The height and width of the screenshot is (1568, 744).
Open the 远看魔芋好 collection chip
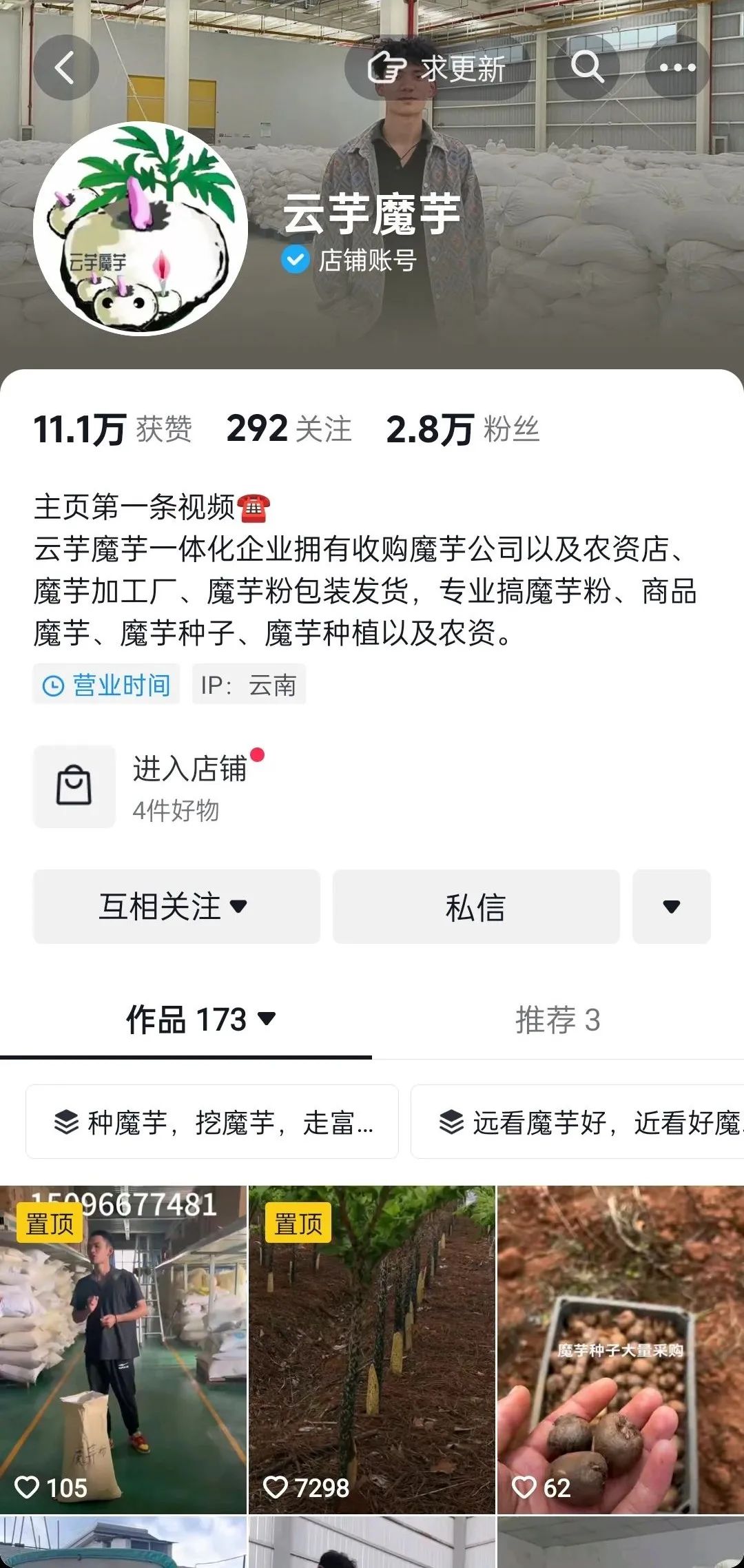[x=577, y=1122]
